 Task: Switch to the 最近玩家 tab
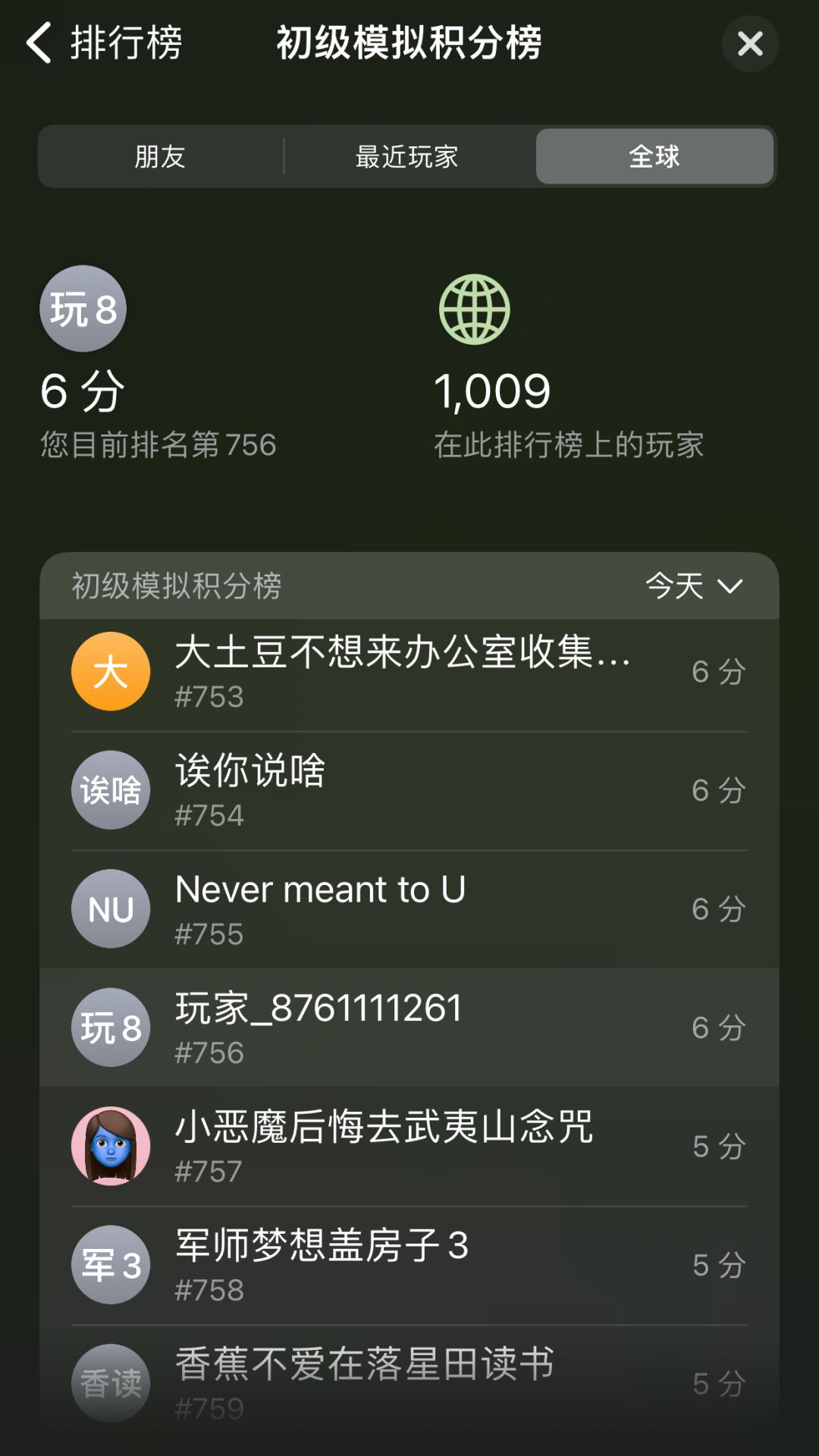(407, 157)
